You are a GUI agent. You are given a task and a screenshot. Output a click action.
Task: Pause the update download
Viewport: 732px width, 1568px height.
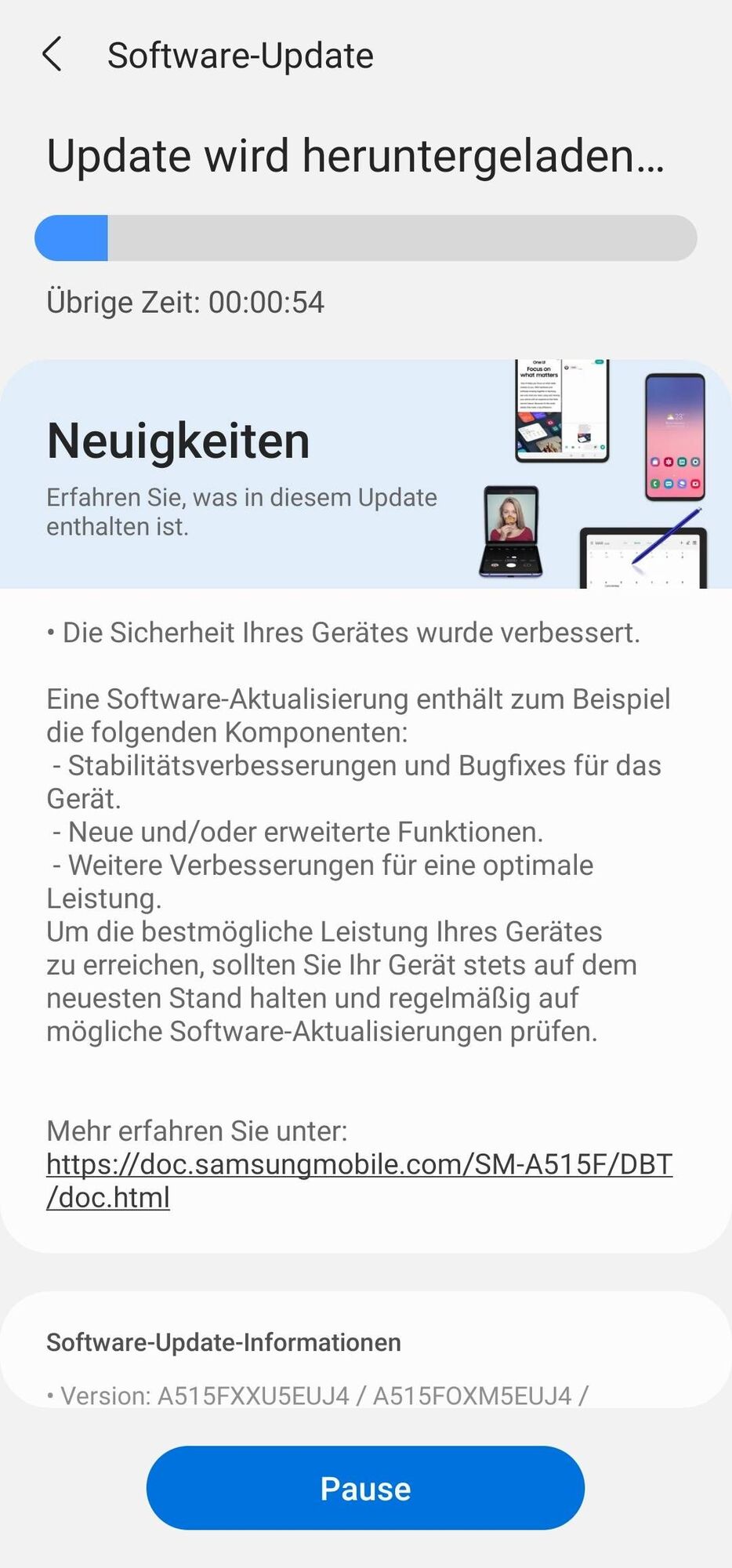point(365,1487)
